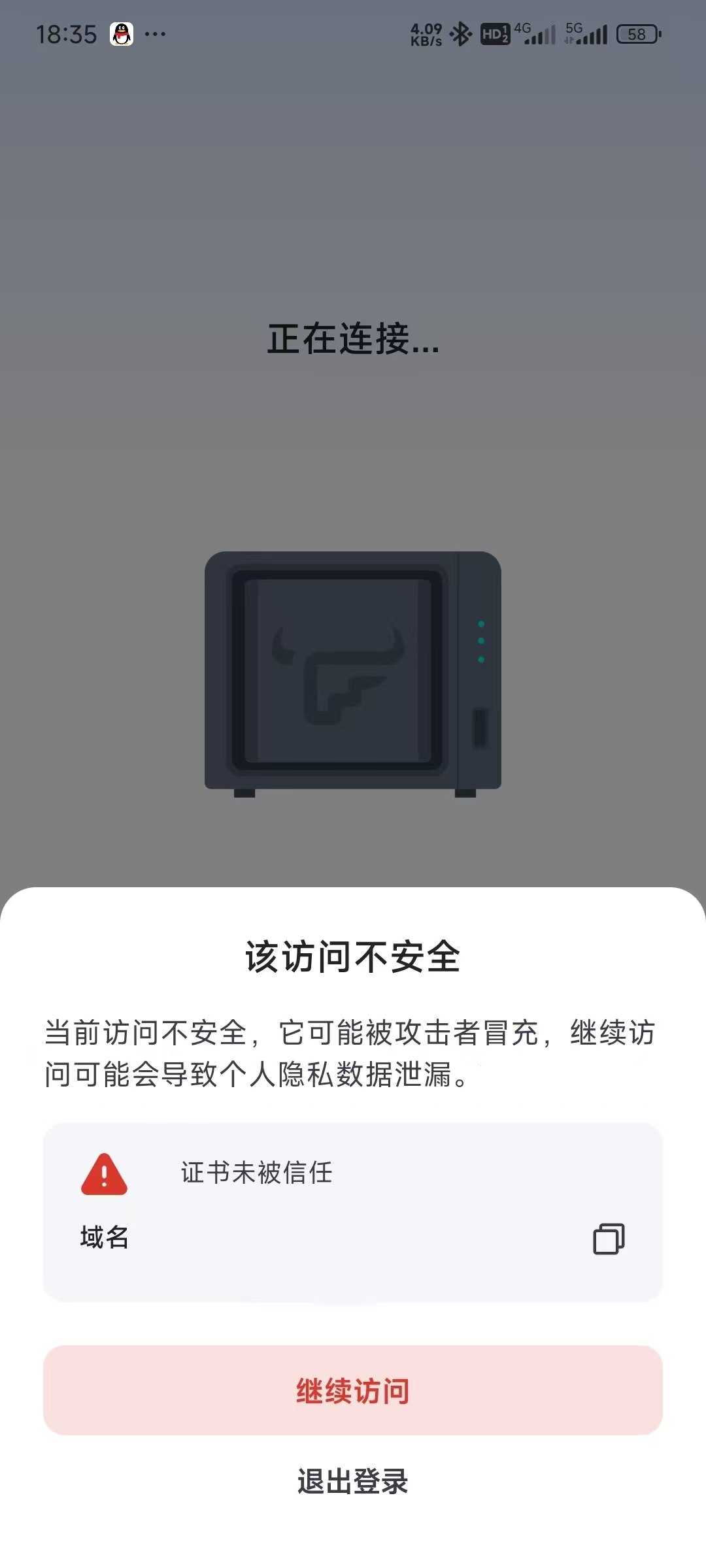Click 继续访问 to proceed despite warning
Screen dimensions: 706x1568
tap(353, 1390)
